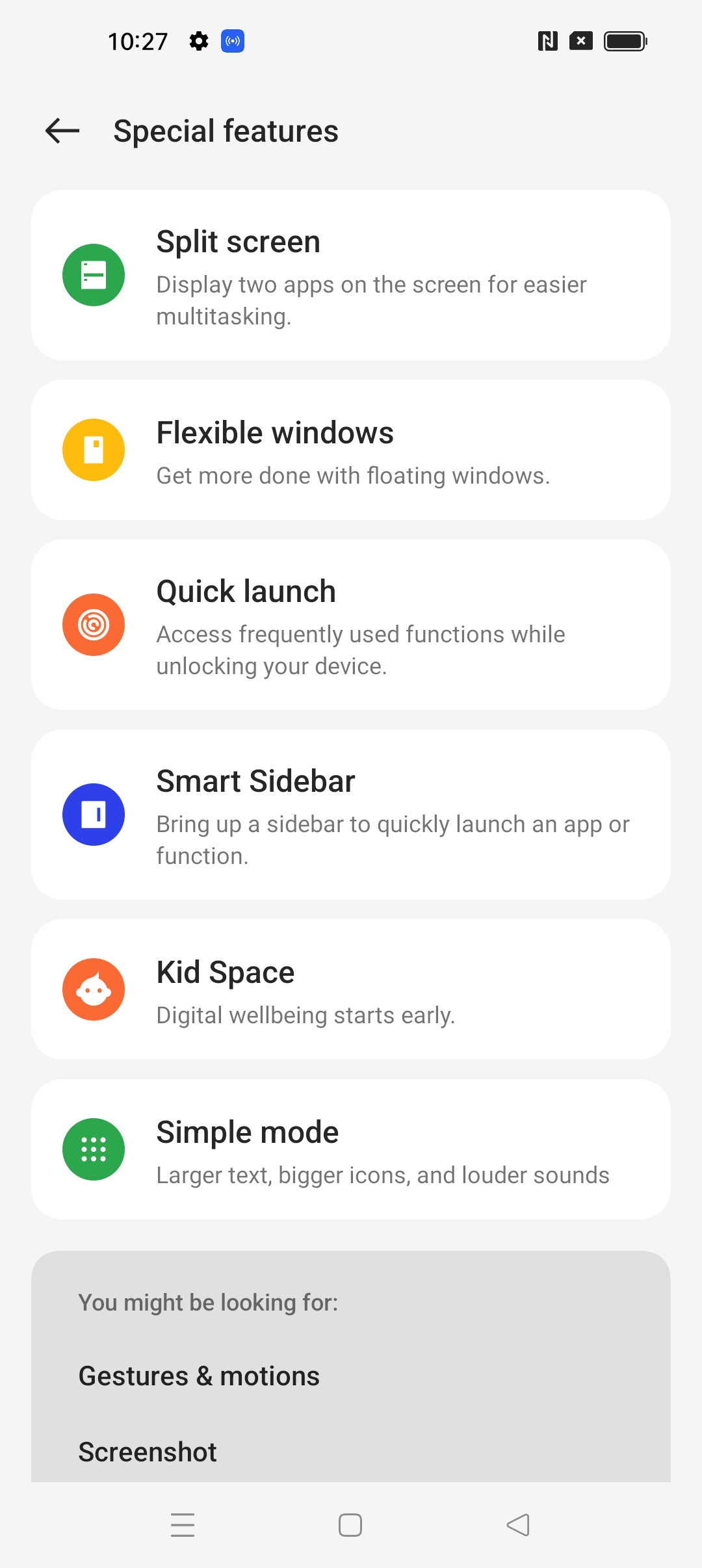Select Quick launch
Image resolution: width=702 pixels, height=1568 pixels.
[351, 625]
